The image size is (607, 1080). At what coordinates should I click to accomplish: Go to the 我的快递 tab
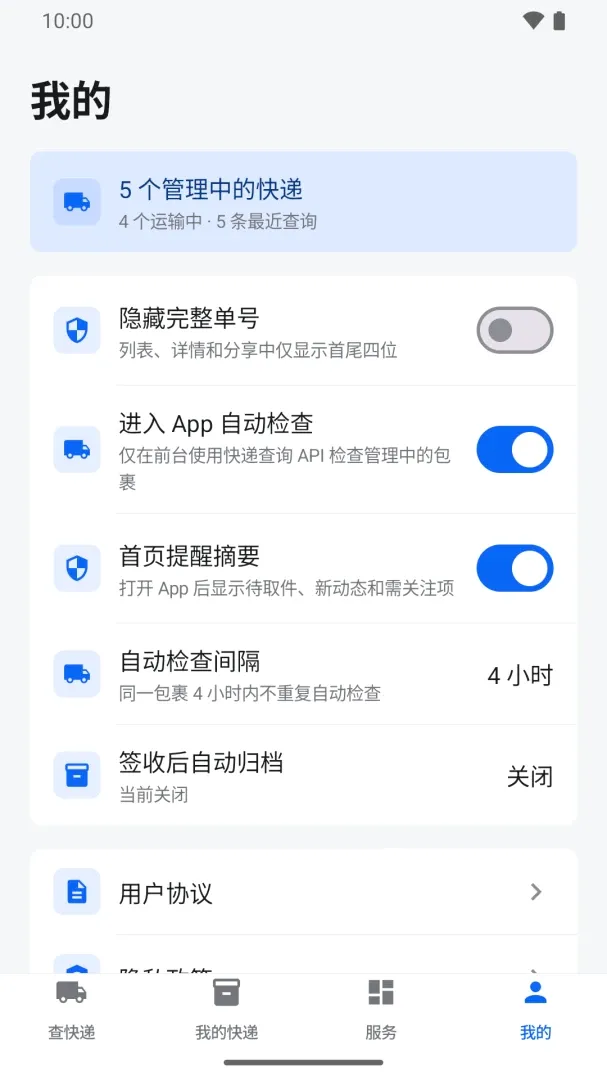(x=227, y=1010)
